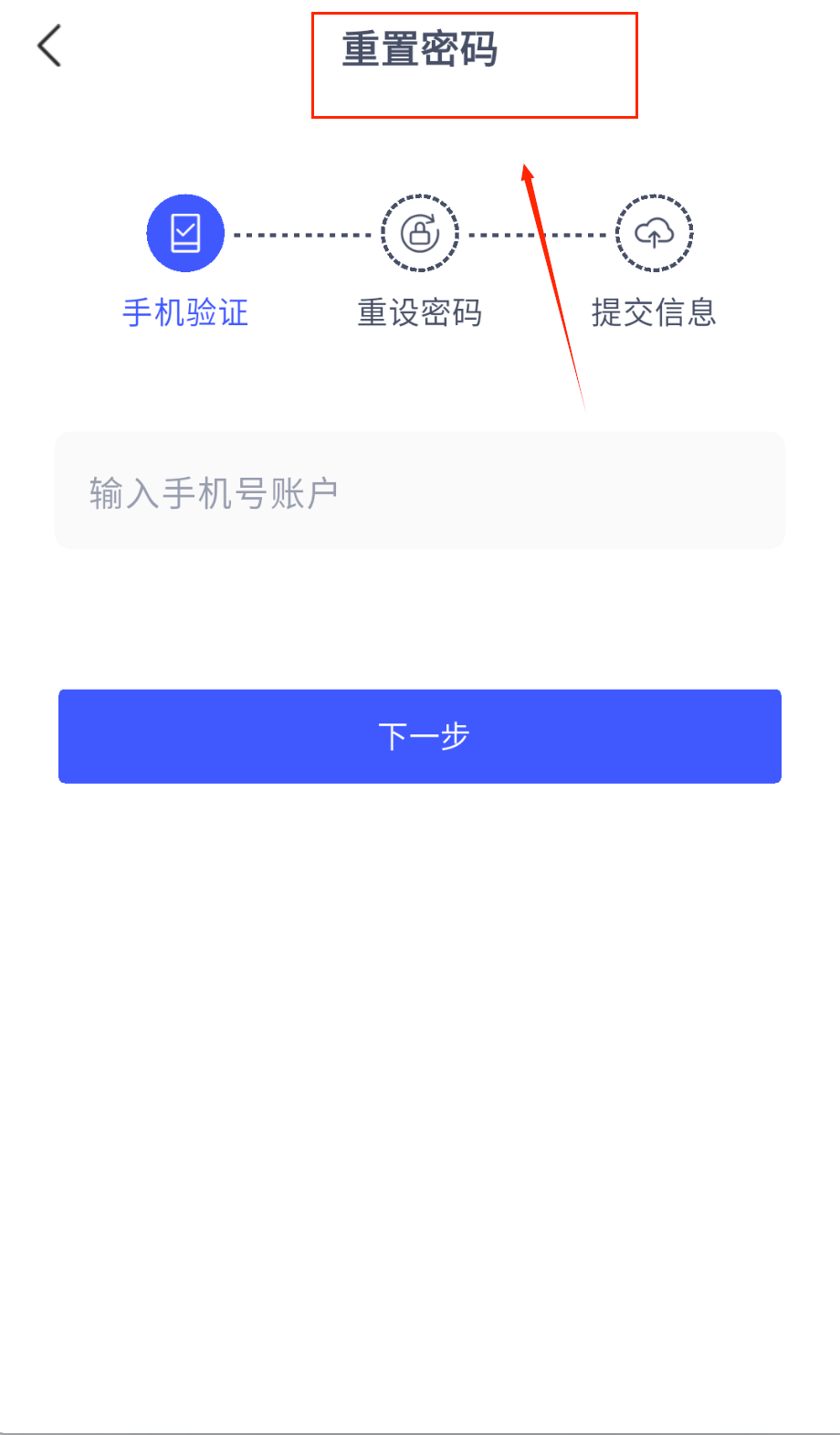Go back using the top-left arrow
Viewport: 840px width, 1435px height.
click(x=49, y=46)
